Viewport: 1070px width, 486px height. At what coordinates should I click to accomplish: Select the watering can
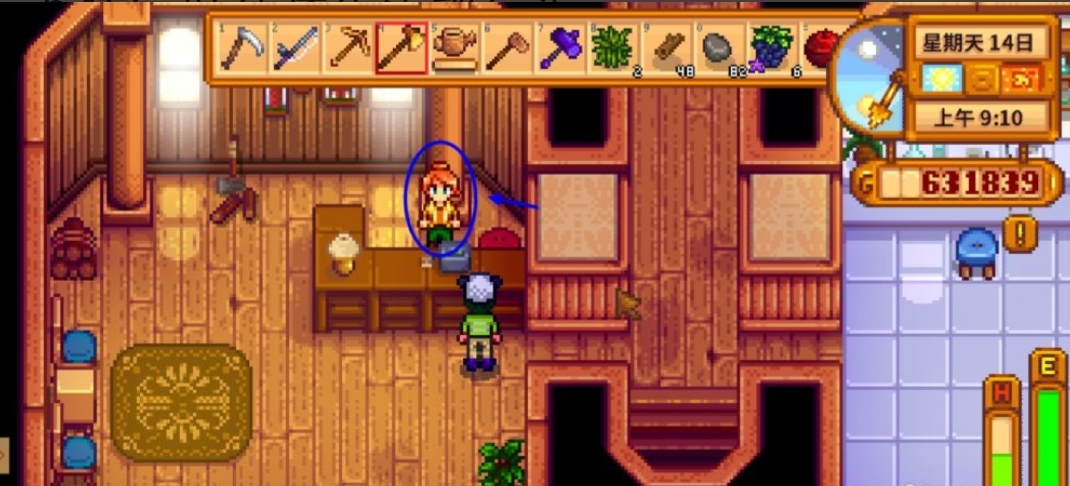(455, 48)
